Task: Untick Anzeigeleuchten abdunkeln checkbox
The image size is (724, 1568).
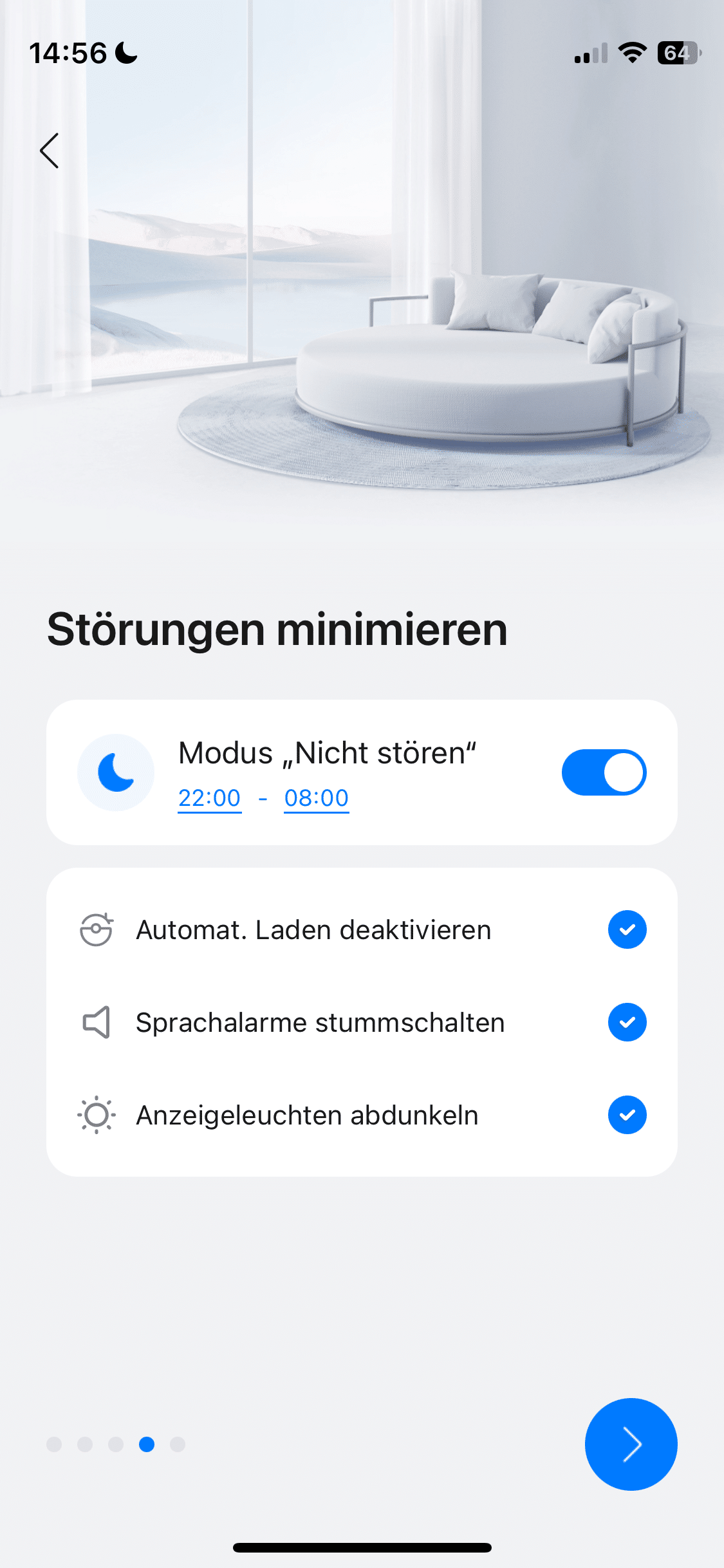Action: point(627,1115)
